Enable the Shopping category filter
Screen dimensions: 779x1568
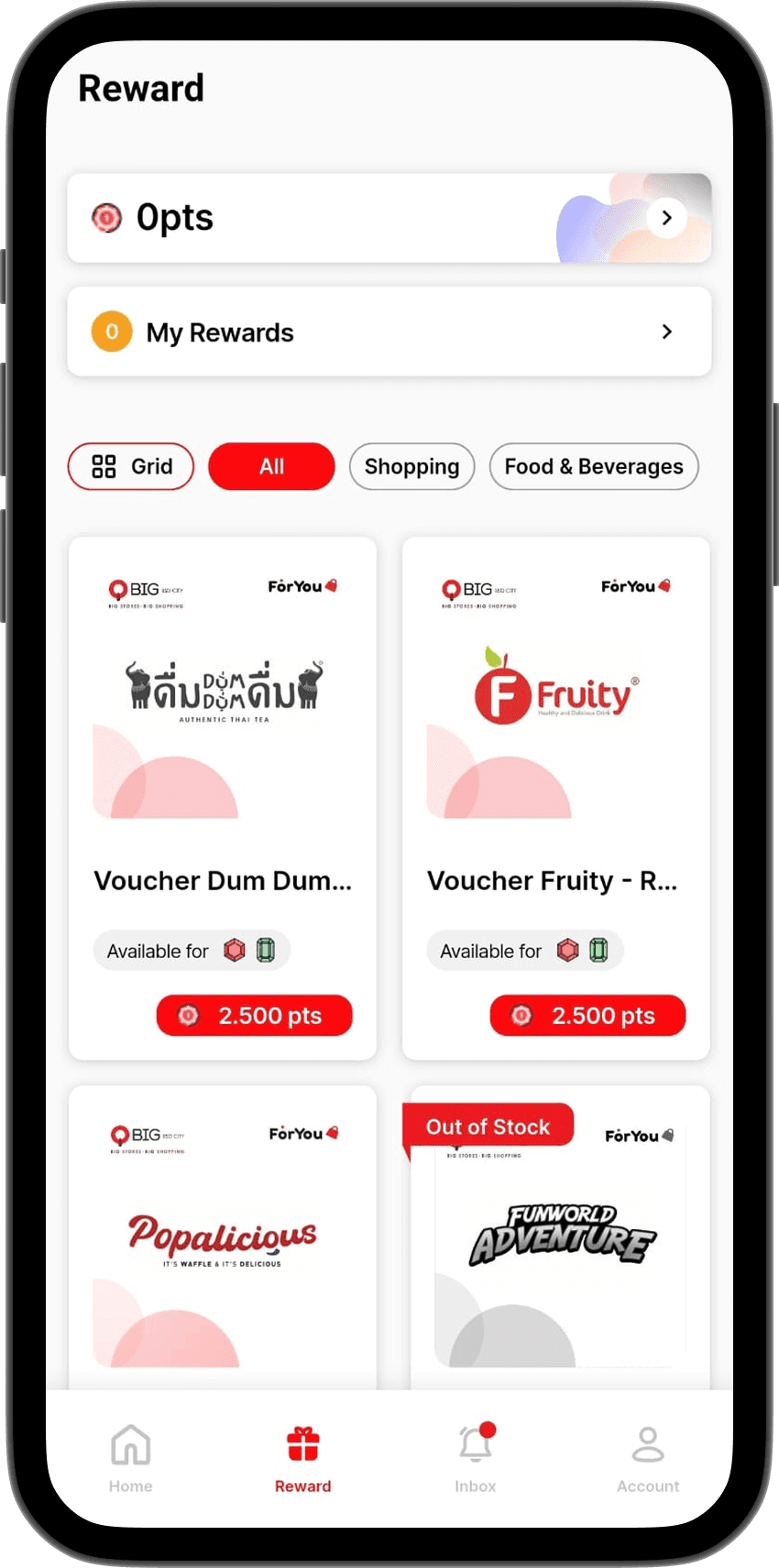(411, 466)
